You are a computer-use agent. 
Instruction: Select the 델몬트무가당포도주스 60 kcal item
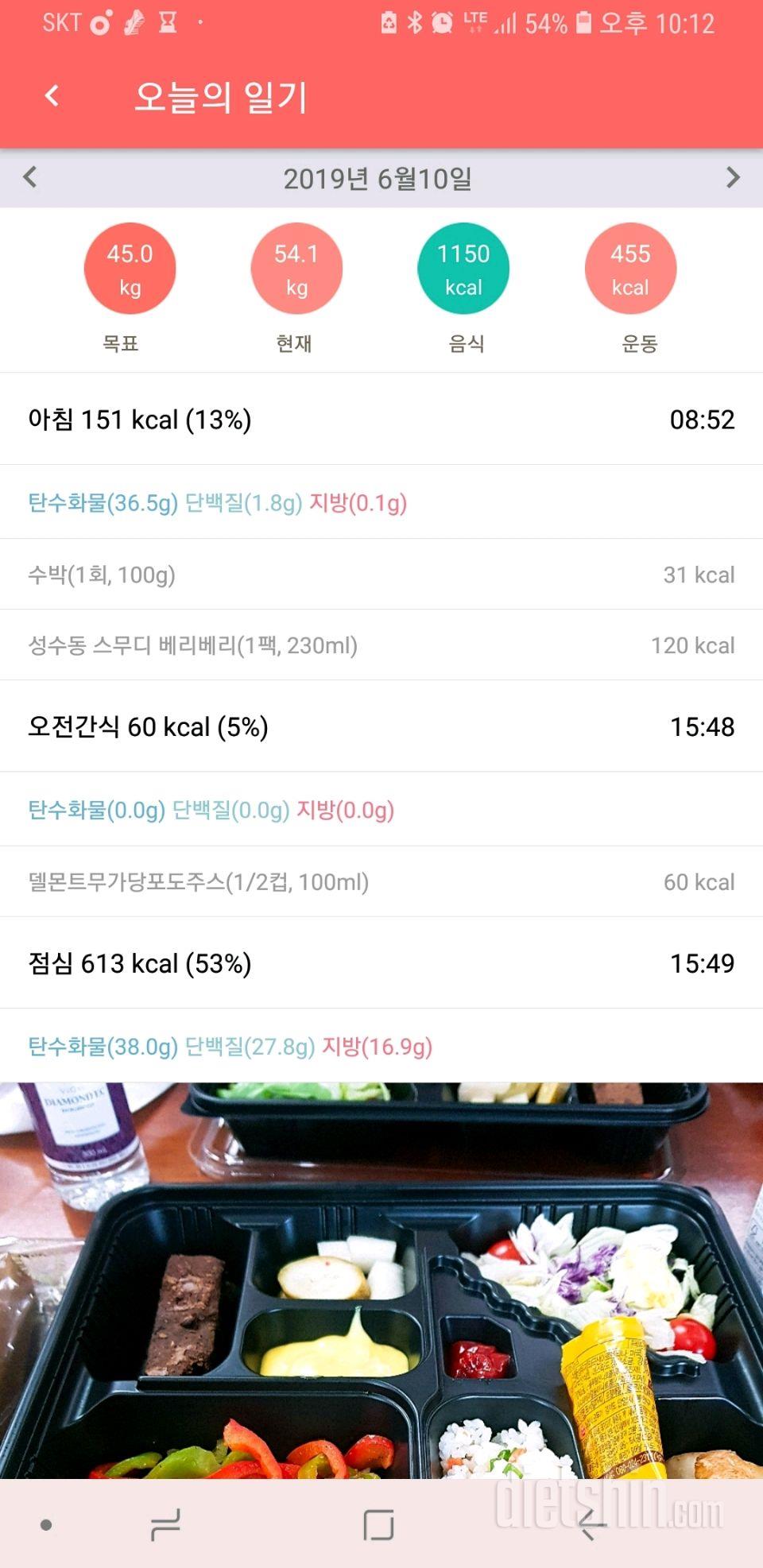pyautogui.click(x=381, y=882)
